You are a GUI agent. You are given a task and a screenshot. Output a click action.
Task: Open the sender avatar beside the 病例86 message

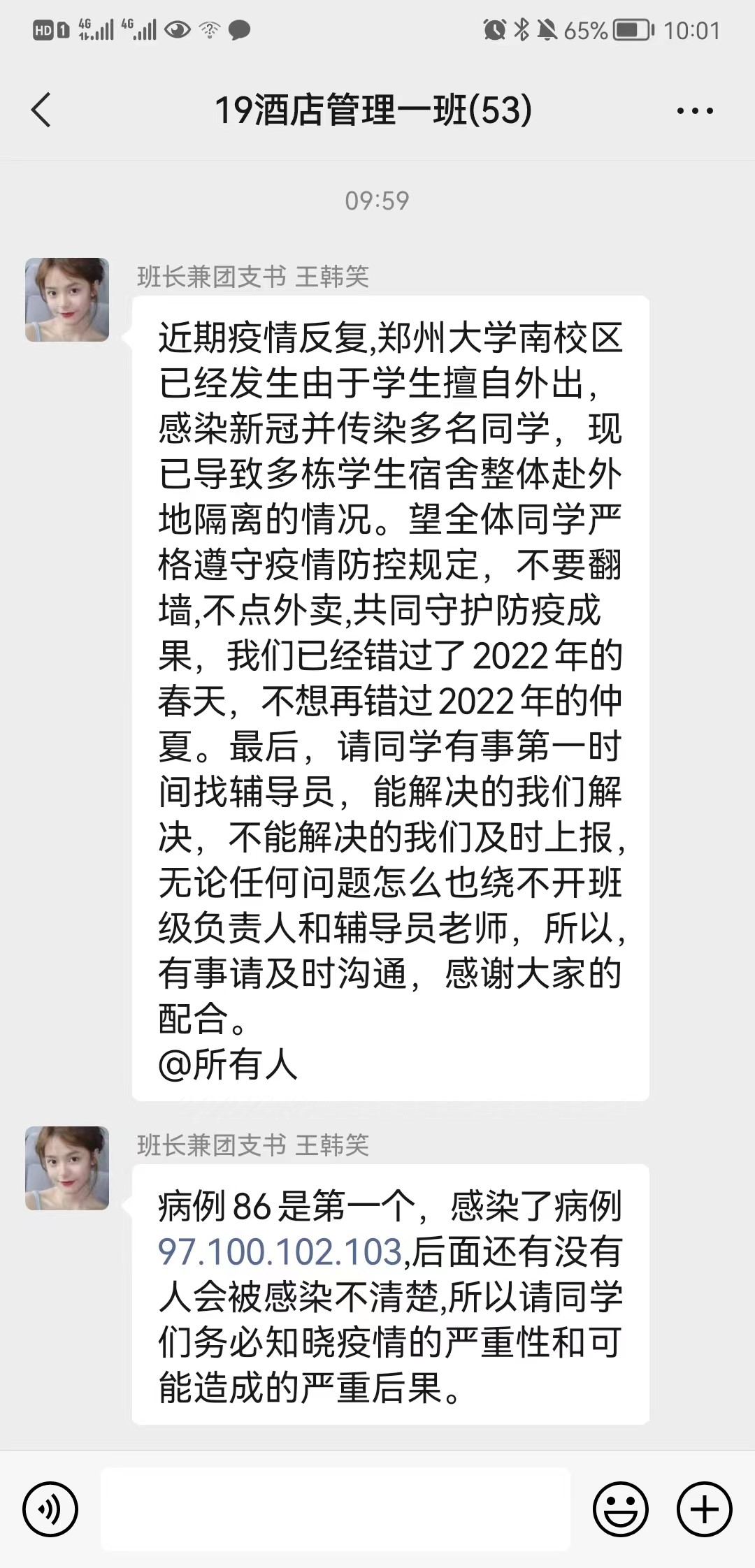point(67,1168)
